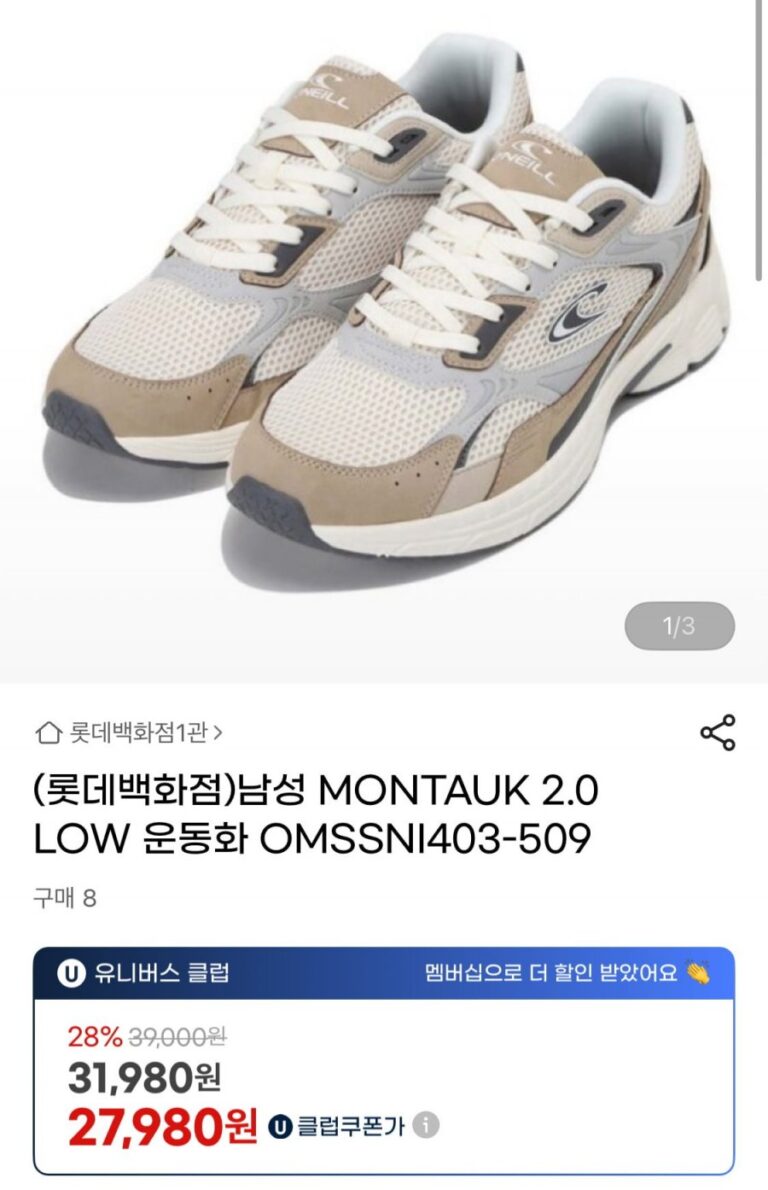768x1190 pixels.
Task: Open the 유니버스 클럽 membership banner
Action: click(x=384, y=973)
